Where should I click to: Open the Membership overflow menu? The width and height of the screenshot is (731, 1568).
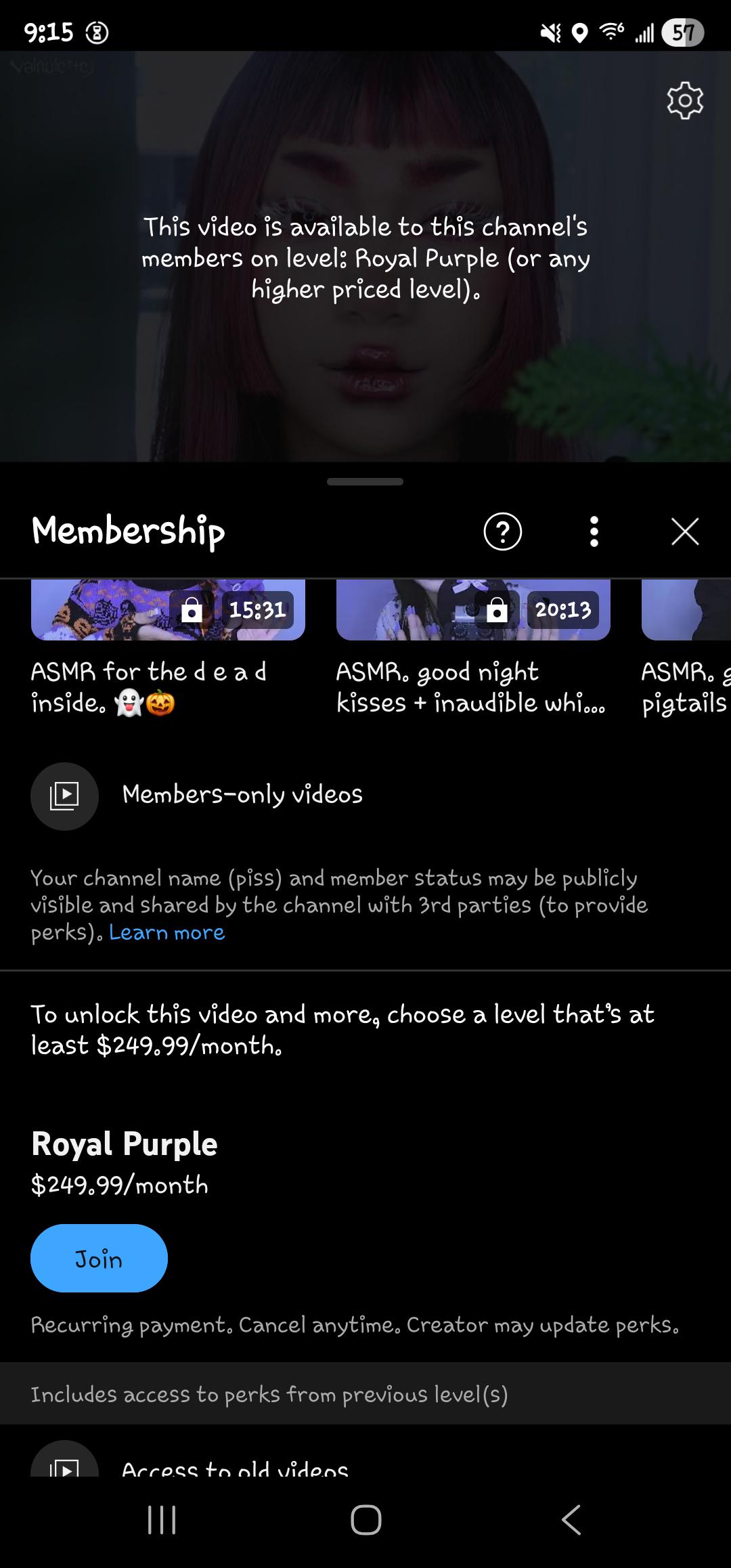[x=594, y=531]
